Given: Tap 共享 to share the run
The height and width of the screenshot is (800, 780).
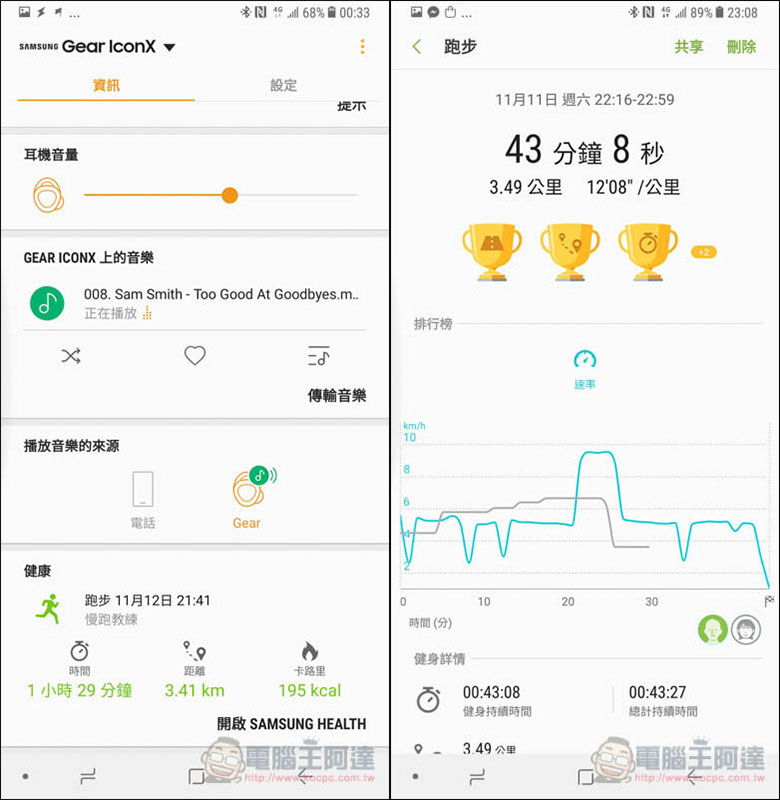Looking at the screenshot, I should [688, 47].
